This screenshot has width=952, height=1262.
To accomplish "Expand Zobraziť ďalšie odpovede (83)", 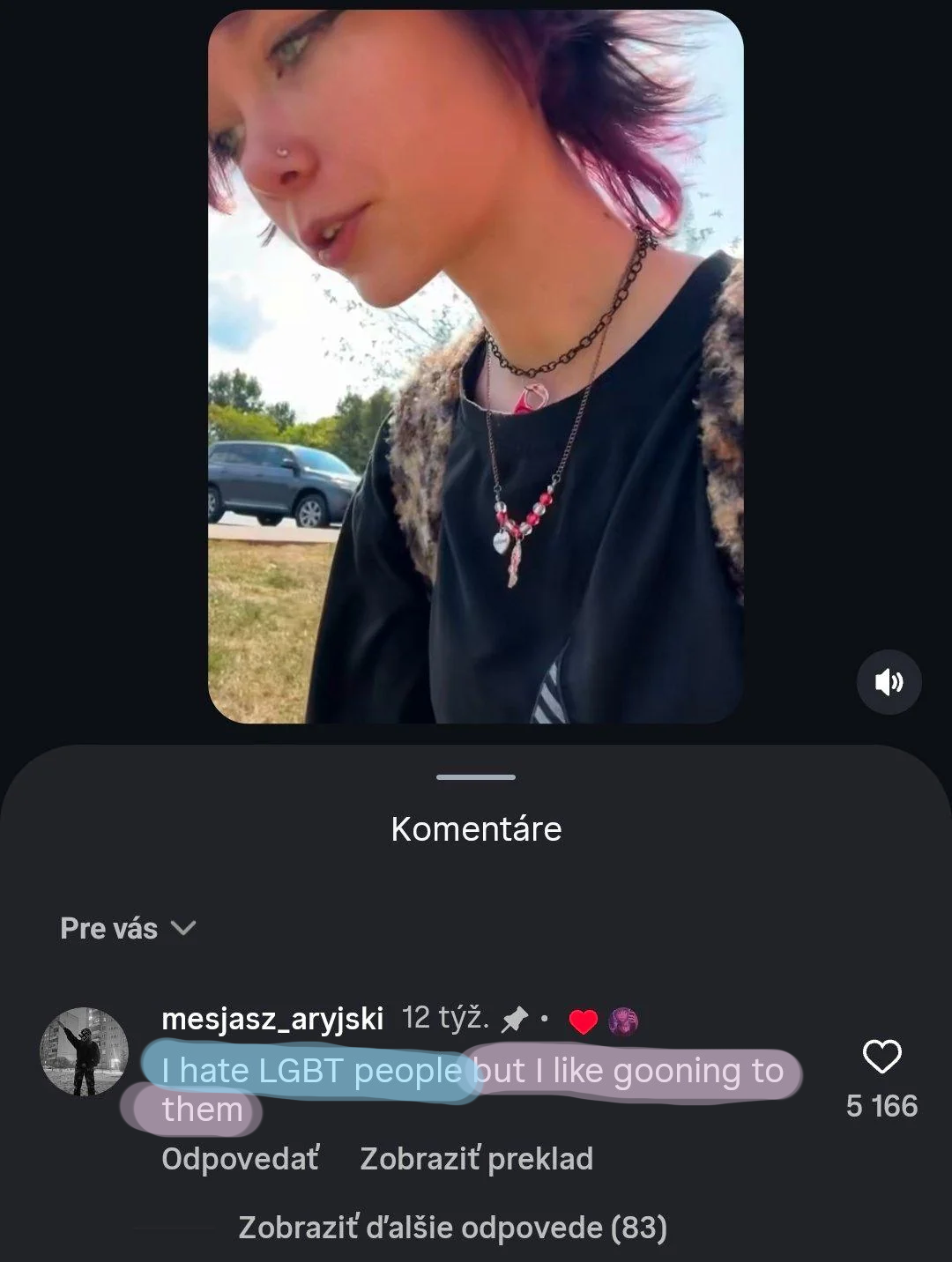I will point(452,1227).
